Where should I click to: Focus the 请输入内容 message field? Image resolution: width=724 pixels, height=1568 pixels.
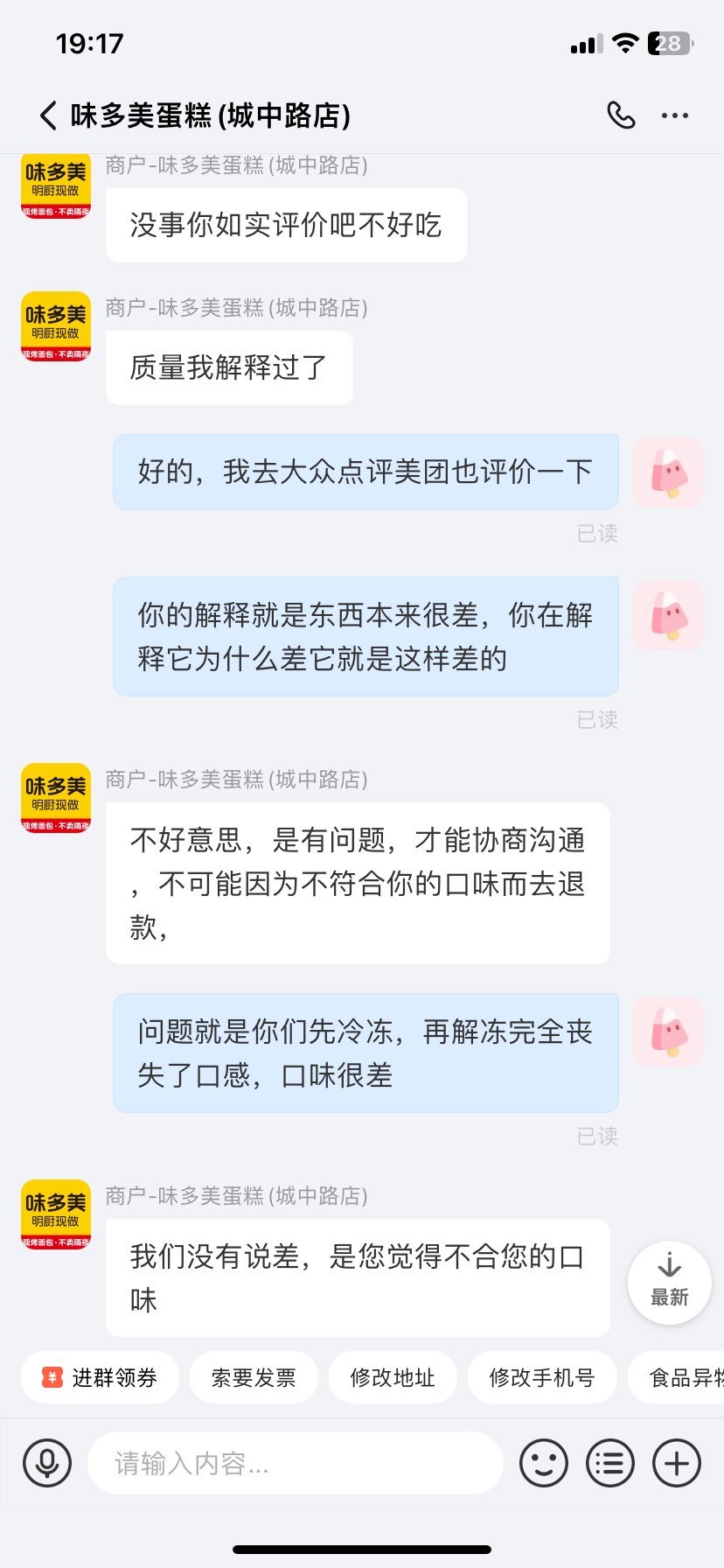pos(296,1463)
